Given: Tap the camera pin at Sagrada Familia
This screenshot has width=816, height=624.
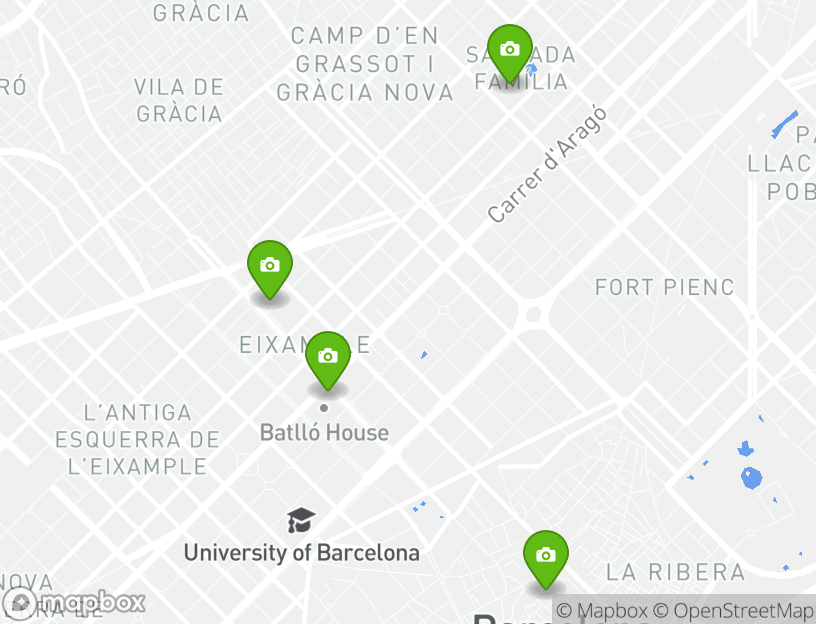Looking at the screenshot, I should [x=509, y=50].
